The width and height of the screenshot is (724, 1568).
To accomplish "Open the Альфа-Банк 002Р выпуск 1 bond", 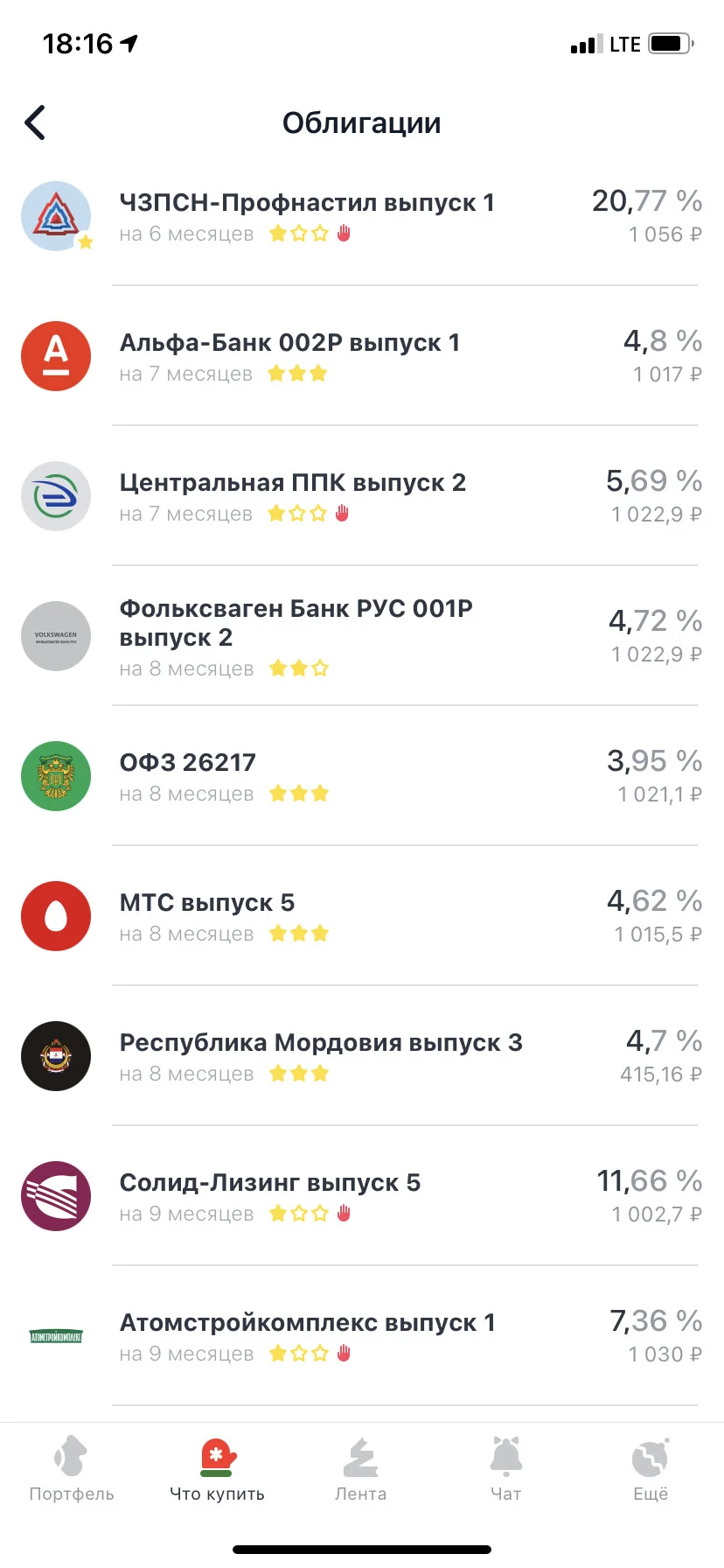I will 362,356.
